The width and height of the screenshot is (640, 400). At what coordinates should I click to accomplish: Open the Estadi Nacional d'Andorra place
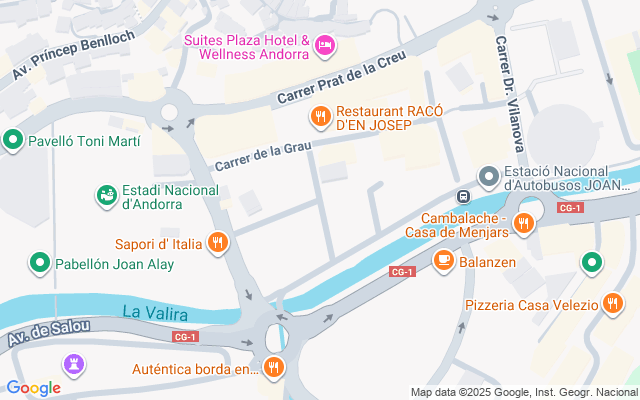pos(105,196)
